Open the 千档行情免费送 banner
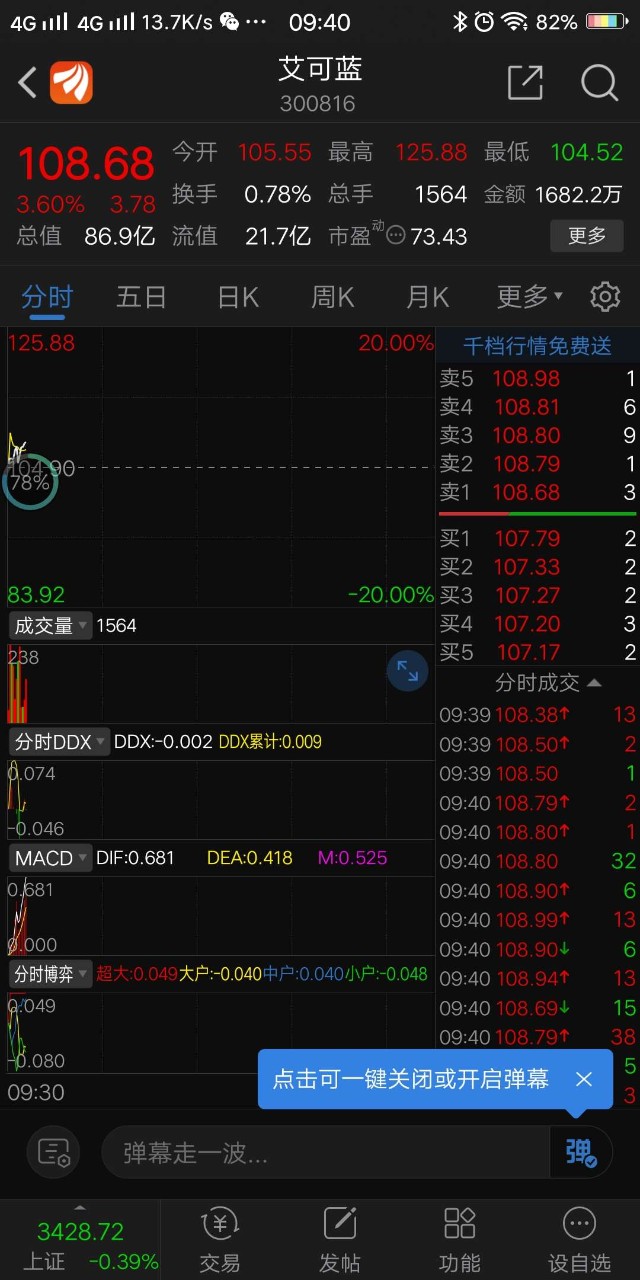Viewport: 640px width, 1280px height. tap(537, 346)
